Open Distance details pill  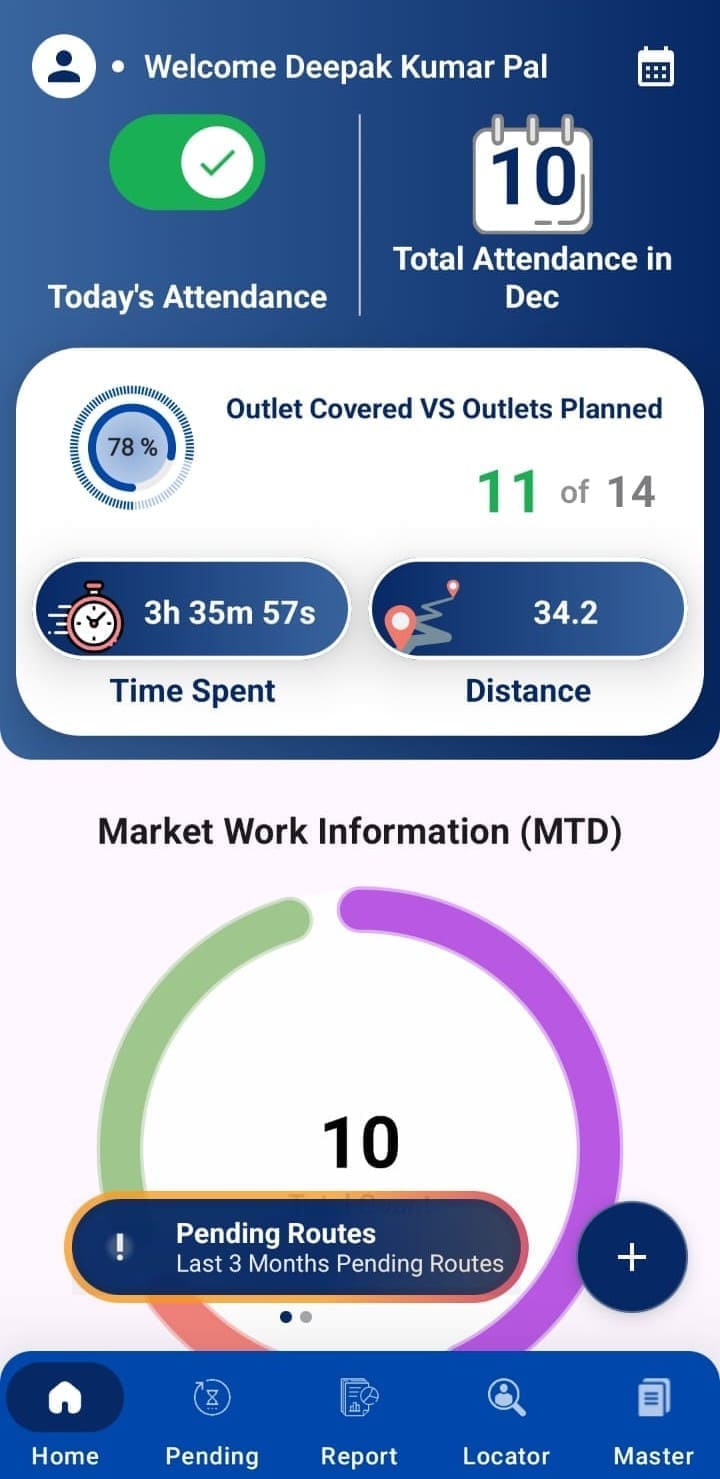click(528, 611)
